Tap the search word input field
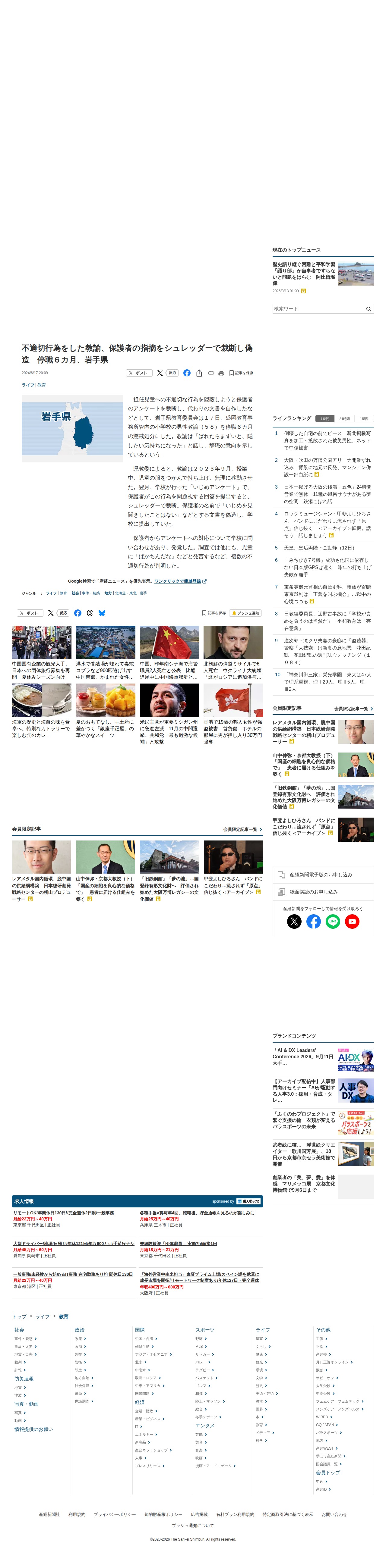The image size is (386, 1568). pos(318,308)
